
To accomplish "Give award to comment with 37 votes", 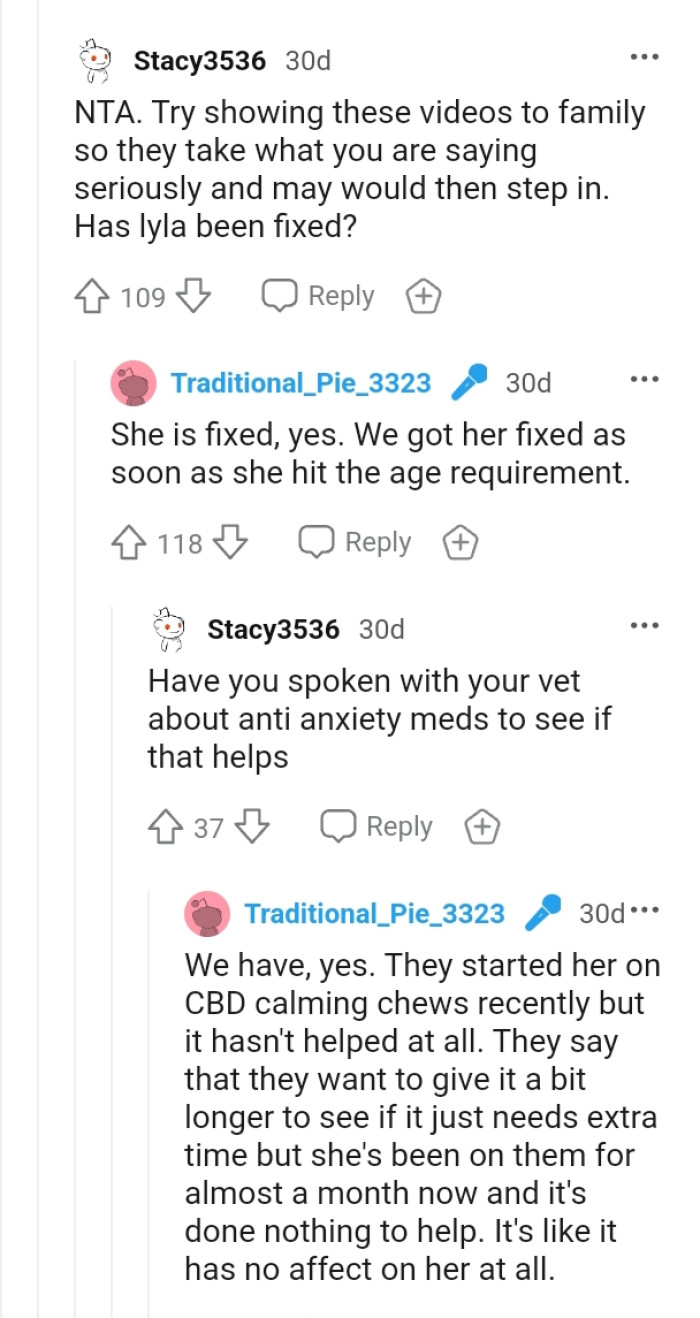I will point(482,827).
